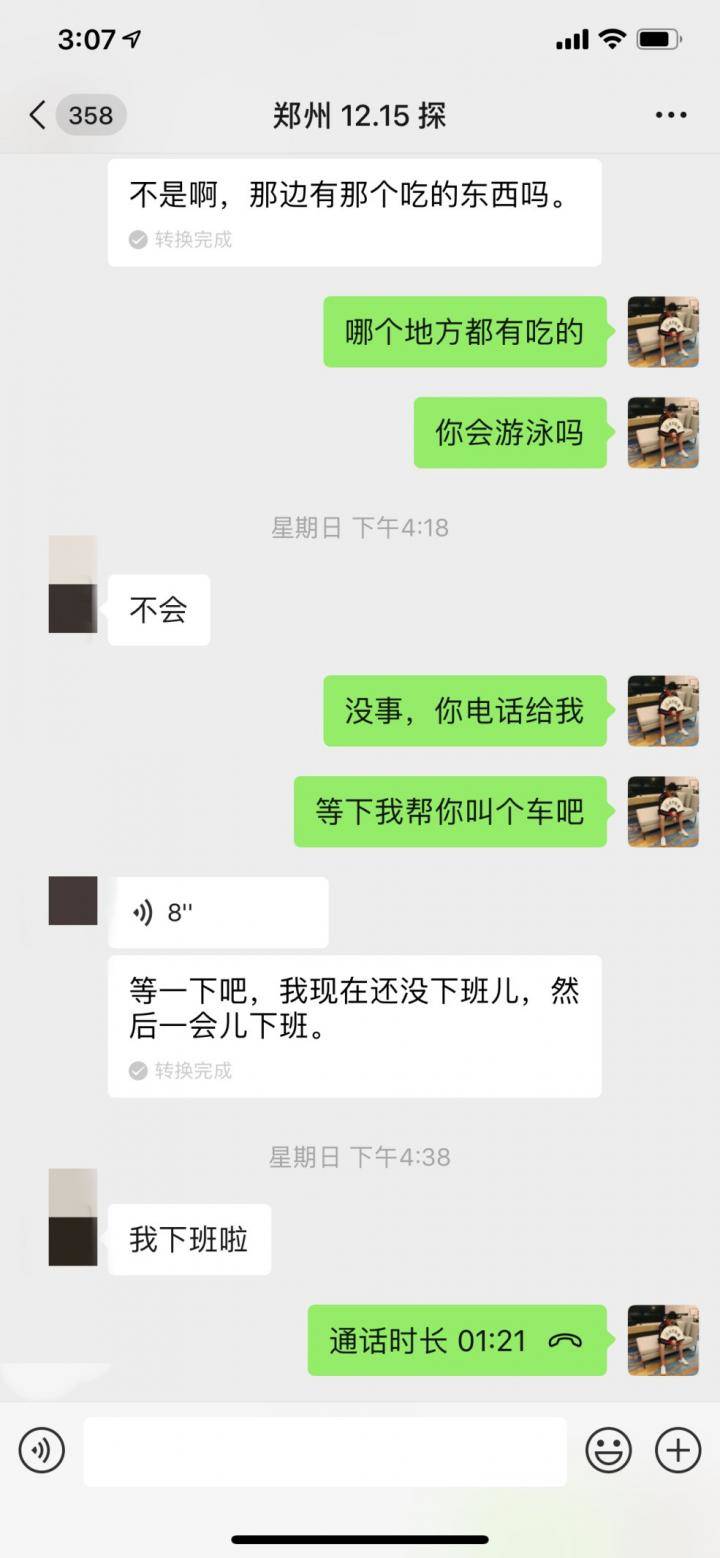The width and height of the screenshot is (720, 1558).
Task: Tap sender avatar beside 不会 message
Action: click(71, 585)
